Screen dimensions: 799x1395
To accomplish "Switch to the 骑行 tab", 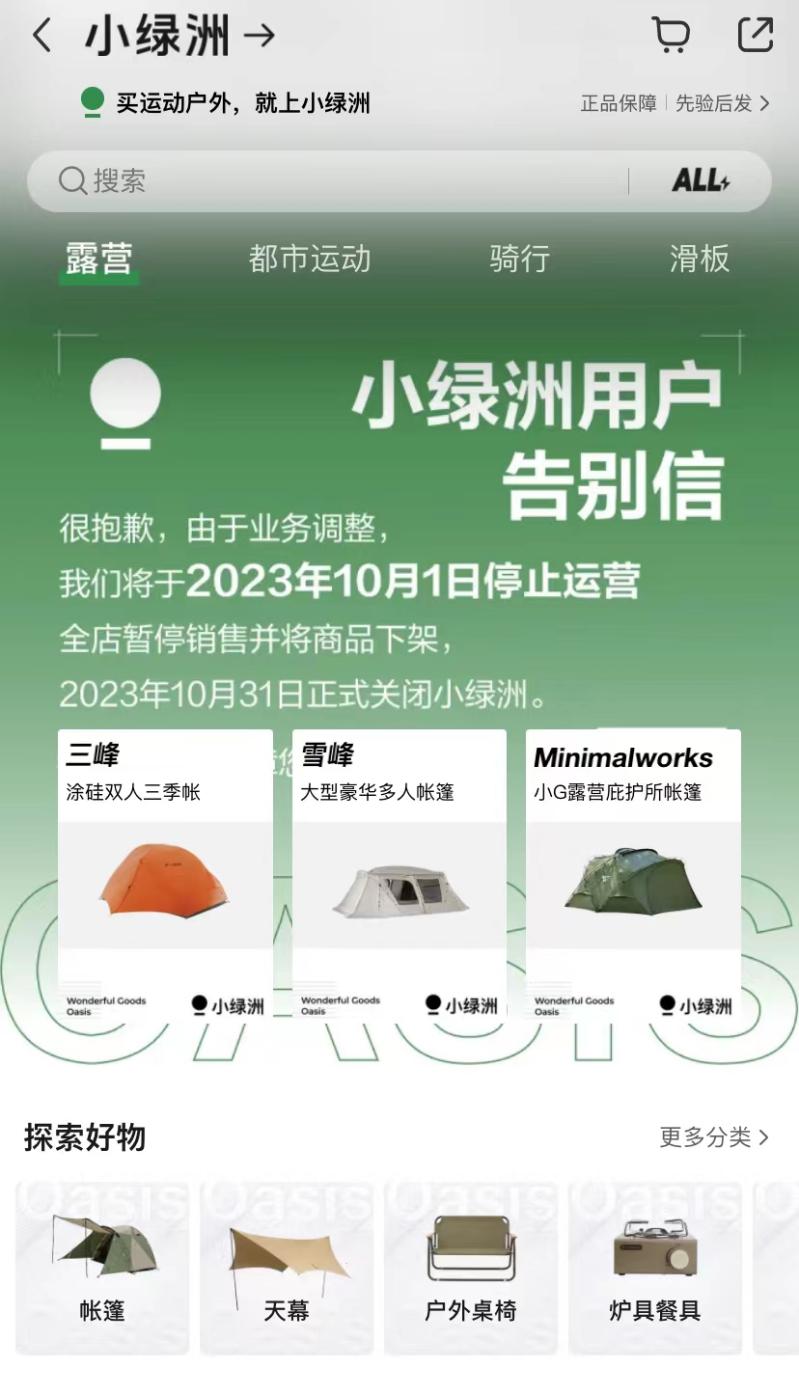I will tap(520, 259).
